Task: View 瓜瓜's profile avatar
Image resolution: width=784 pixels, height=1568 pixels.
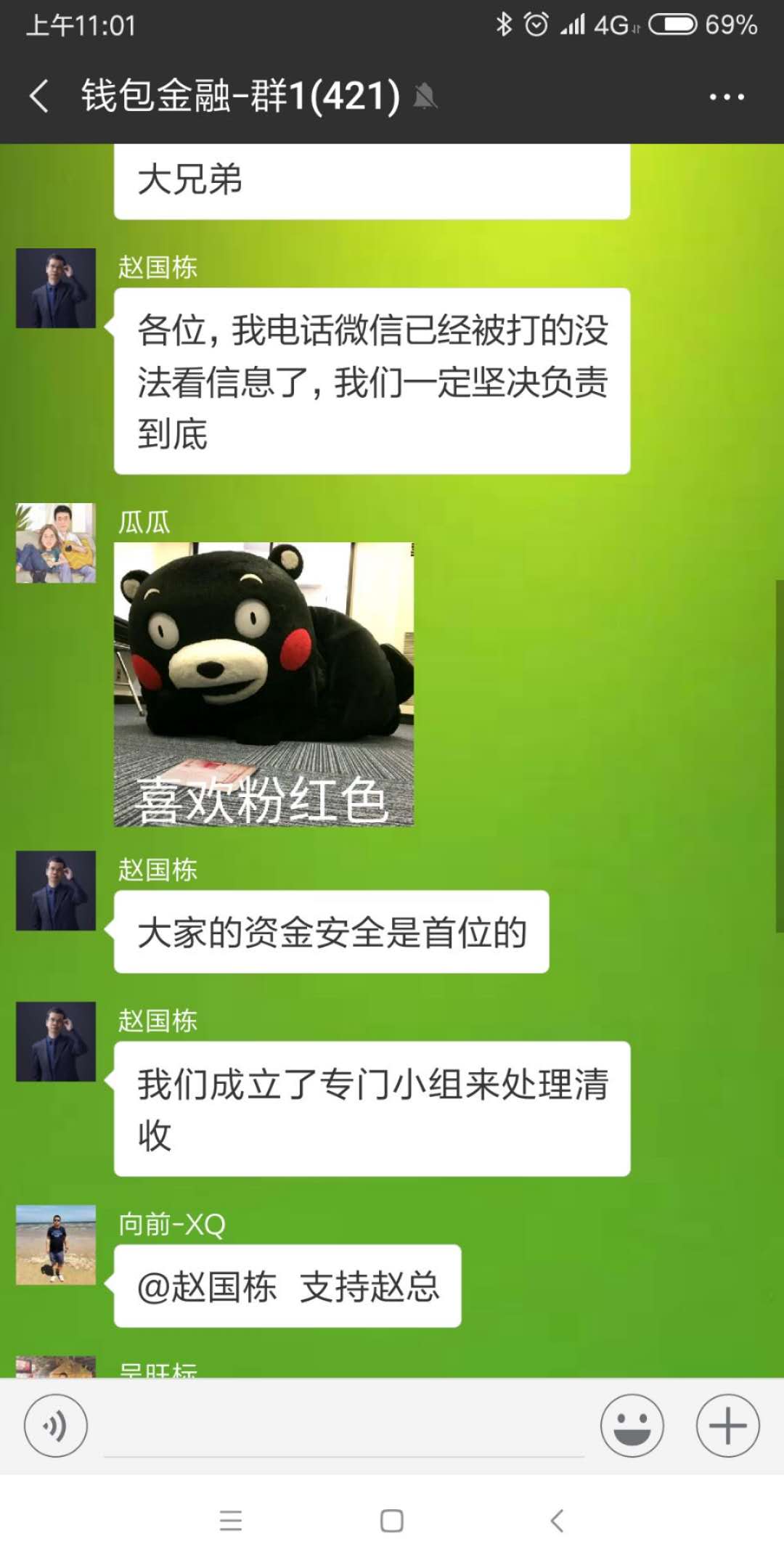Action: pos(56,543)
